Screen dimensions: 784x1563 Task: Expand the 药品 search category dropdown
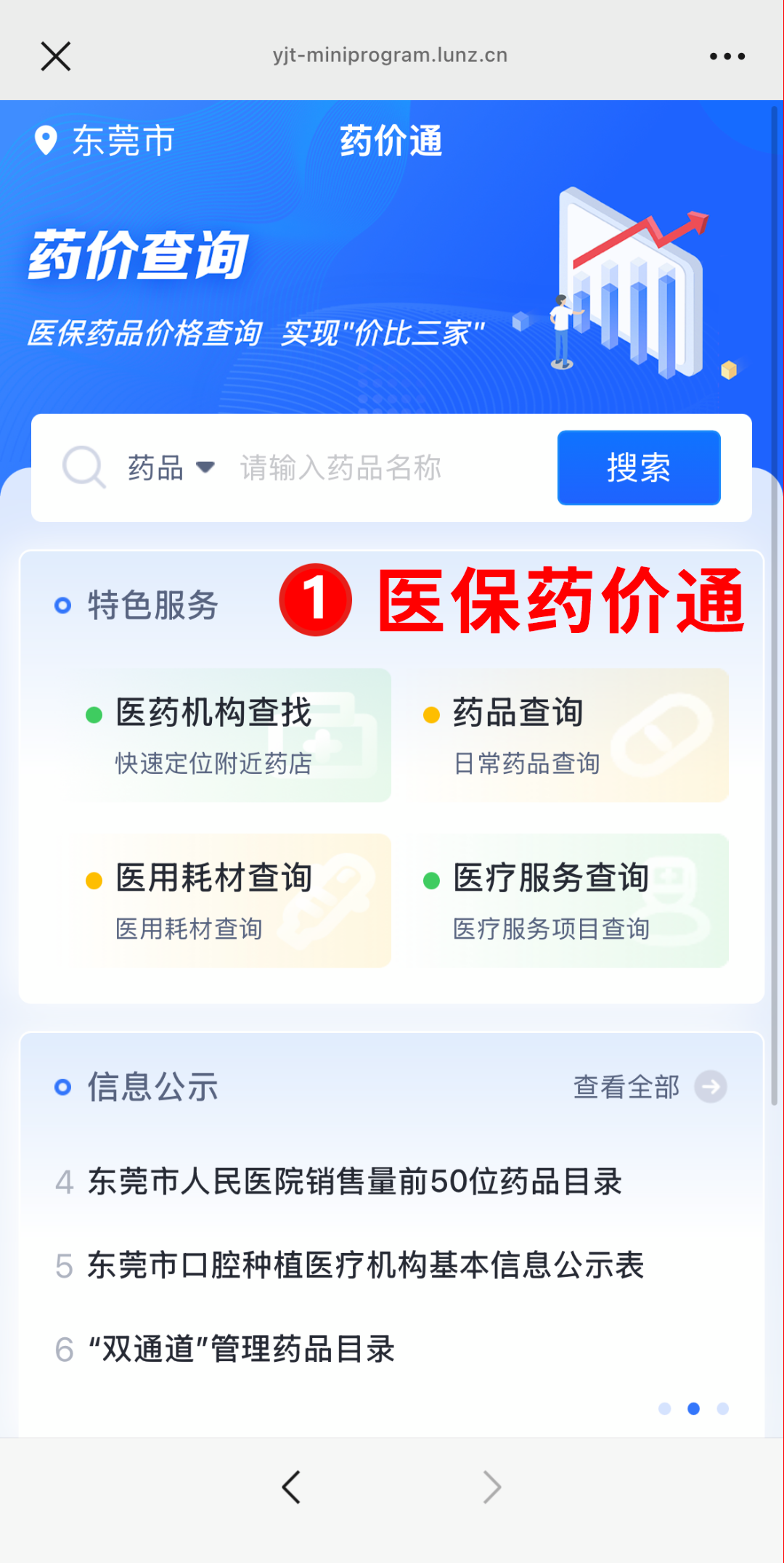click(x=156, y=467)
